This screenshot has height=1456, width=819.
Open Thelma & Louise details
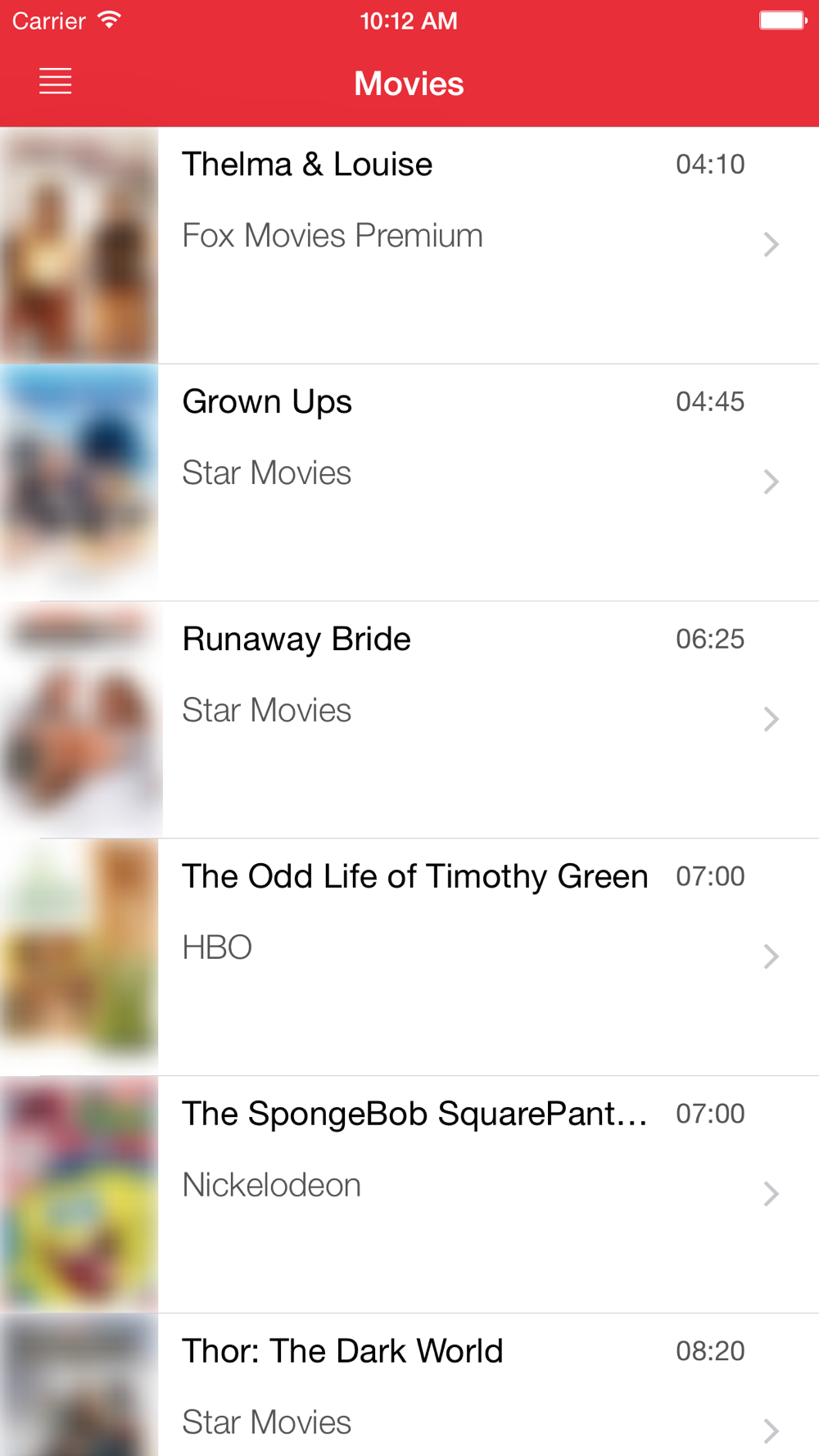click(x=409, y=245)
